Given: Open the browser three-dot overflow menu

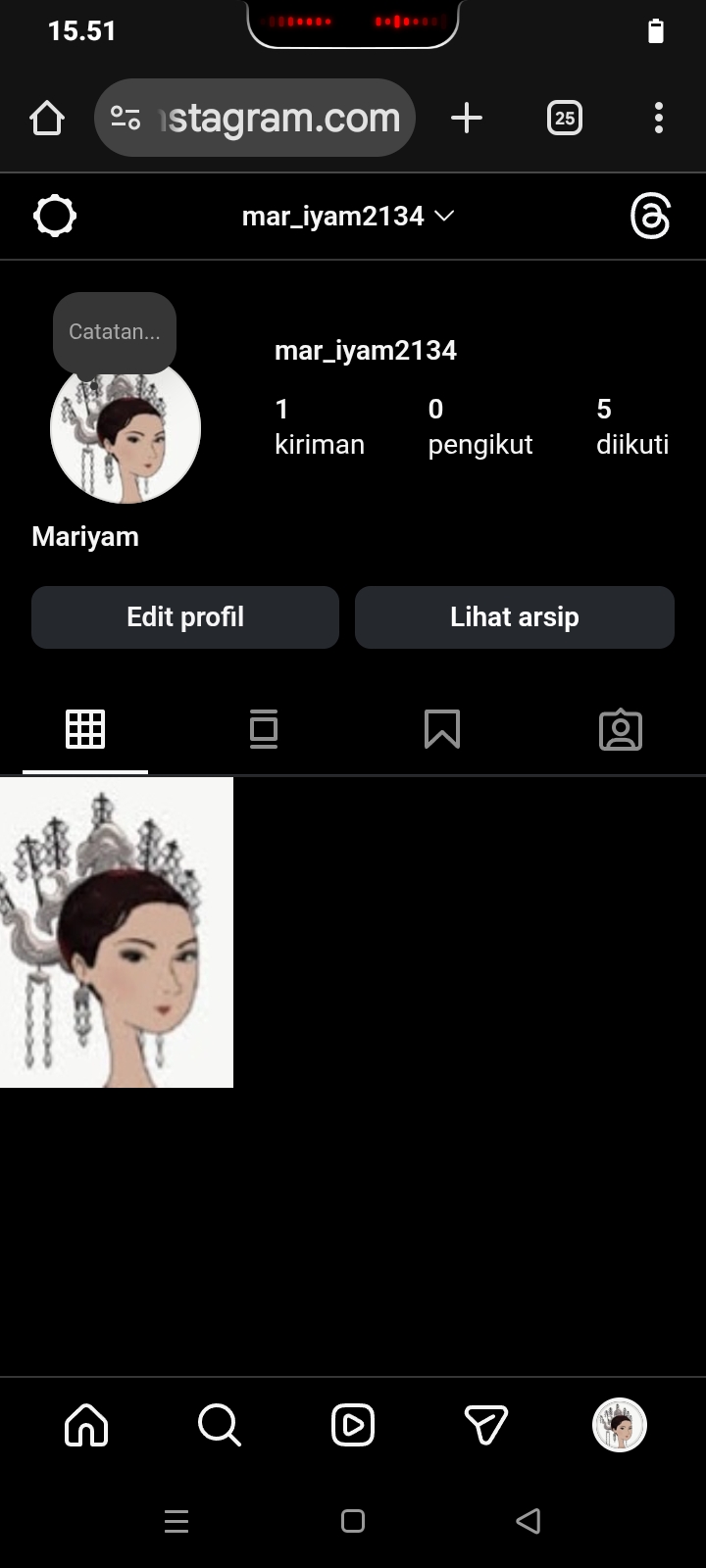Looking at the screenshot, I should coord(658,119).
